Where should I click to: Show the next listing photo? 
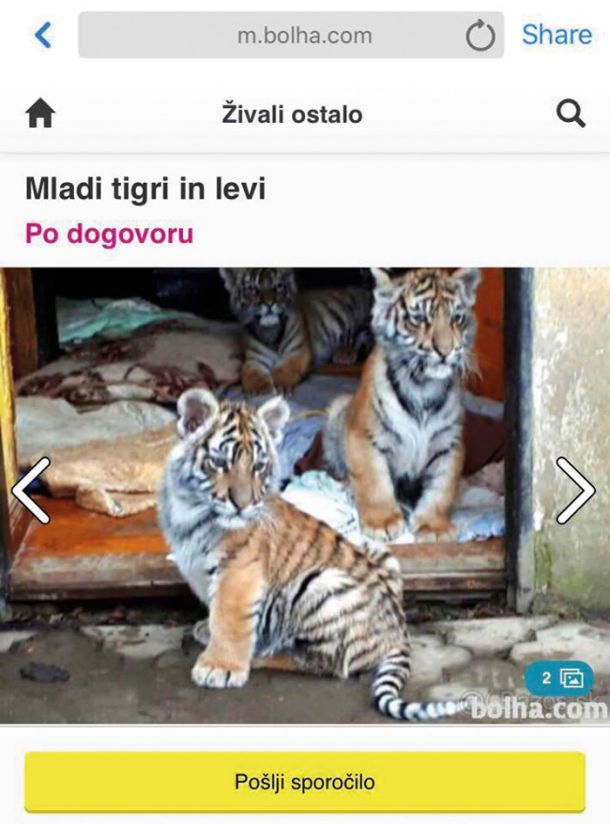tap(576, 491)
